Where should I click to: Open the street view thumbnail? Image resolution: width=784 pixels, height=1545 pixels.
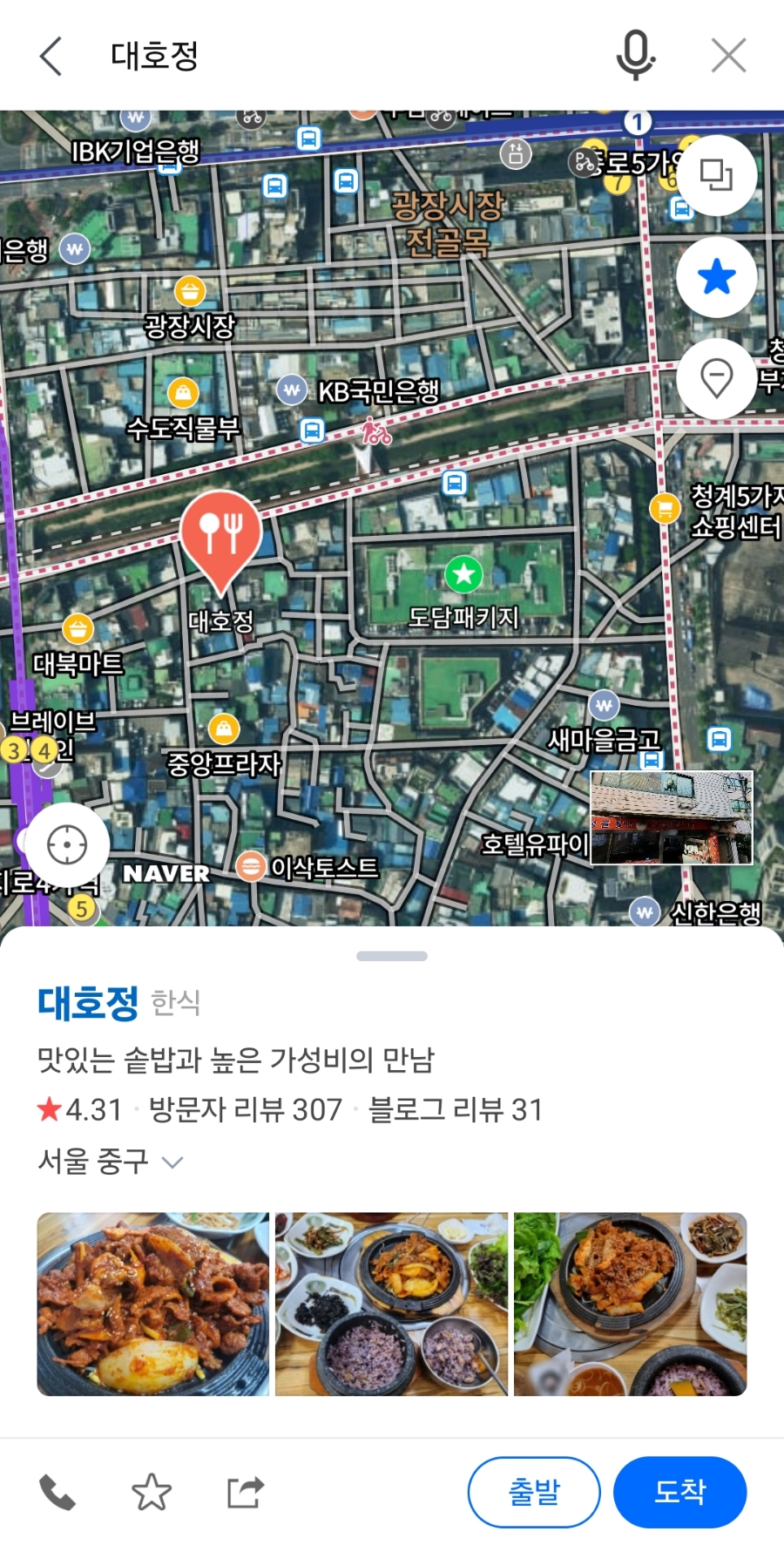pyautogui.click(x=672, y=817)
